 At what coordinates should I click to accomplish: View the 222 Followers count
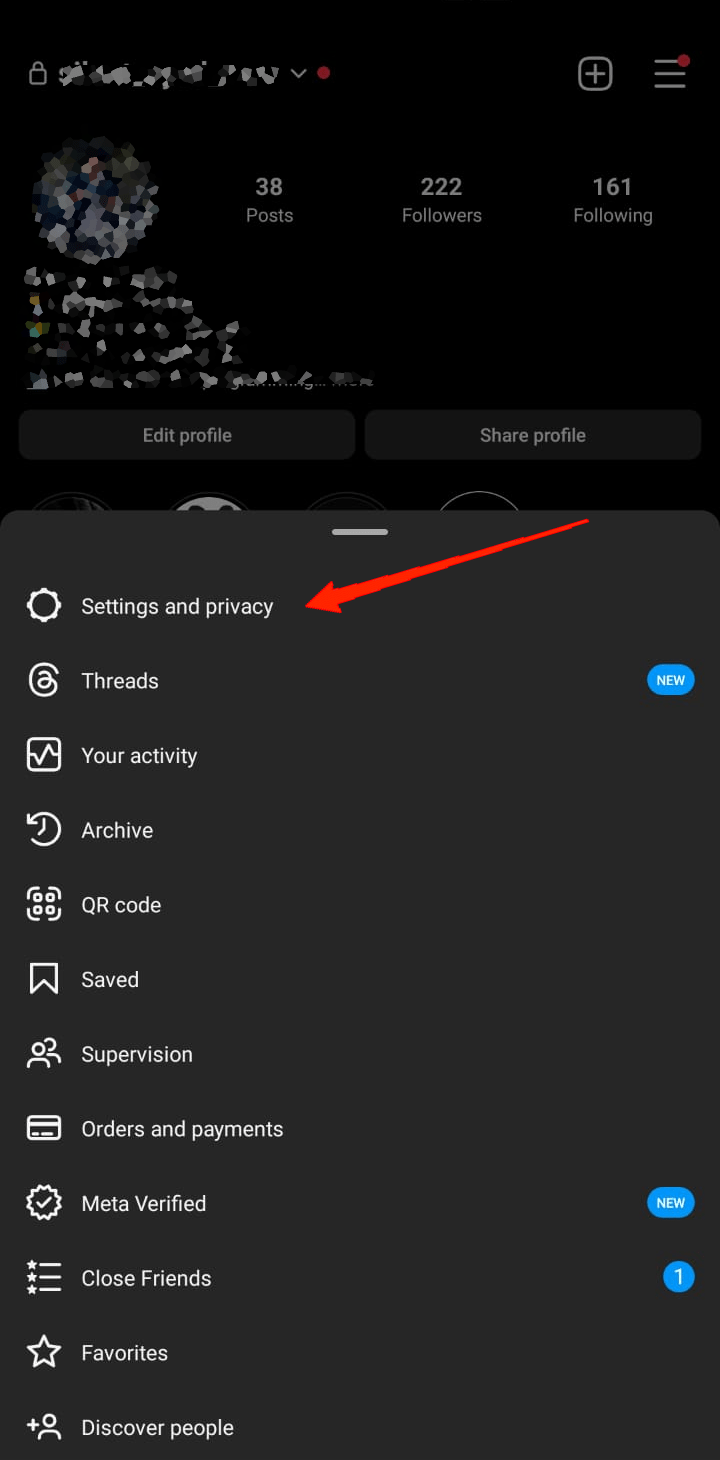click(x=441, y=198)
